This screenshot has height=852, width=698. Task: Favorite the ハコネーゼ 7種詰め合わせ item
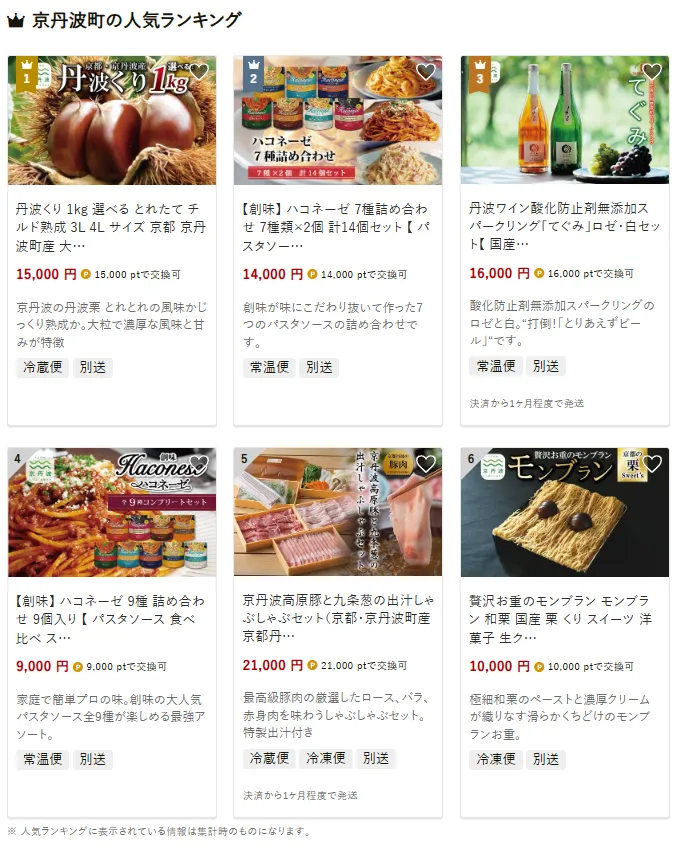tap(426, 72)
